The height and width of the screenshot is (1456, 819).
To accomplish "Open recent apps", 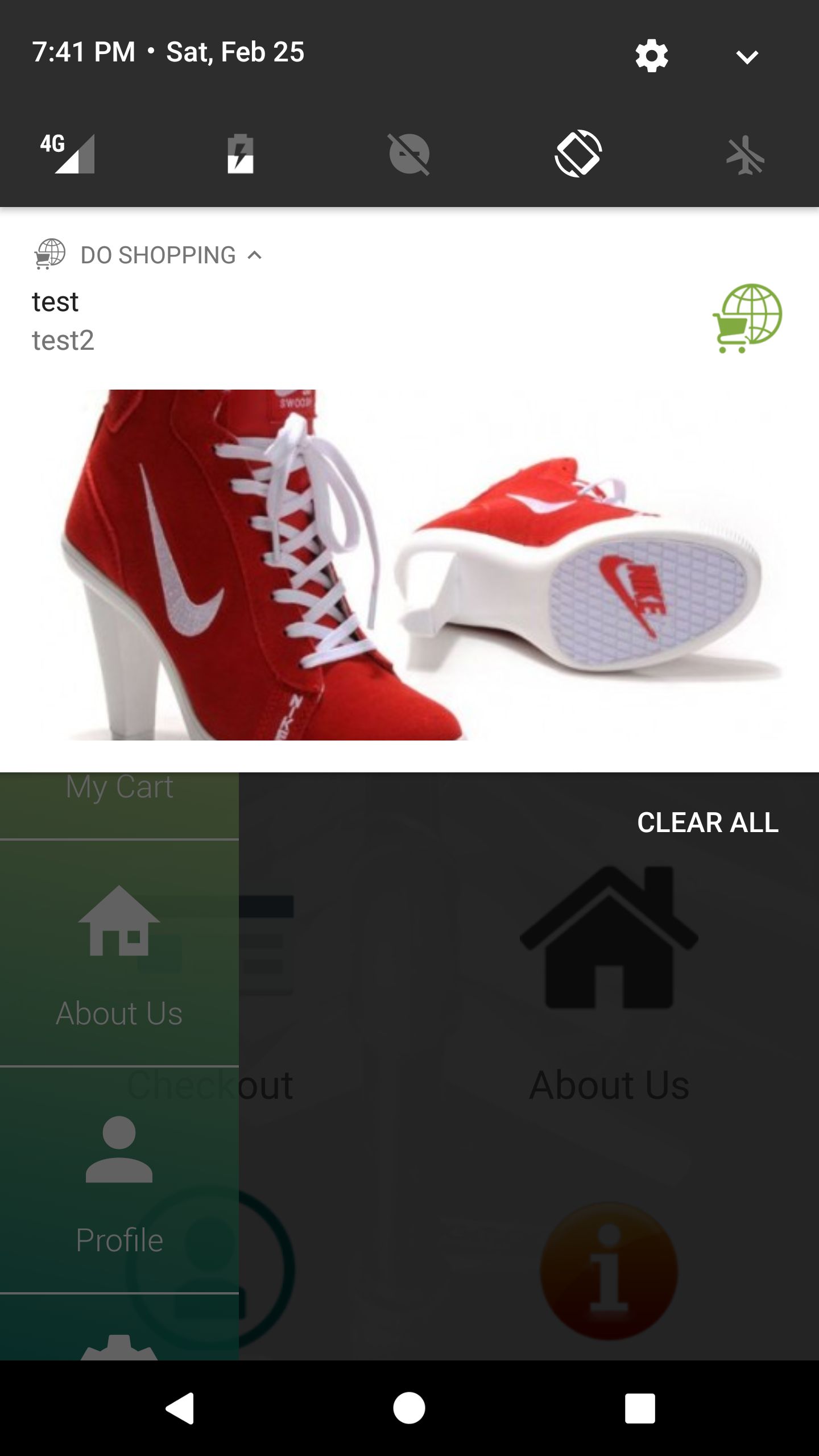I will 640,1408.
